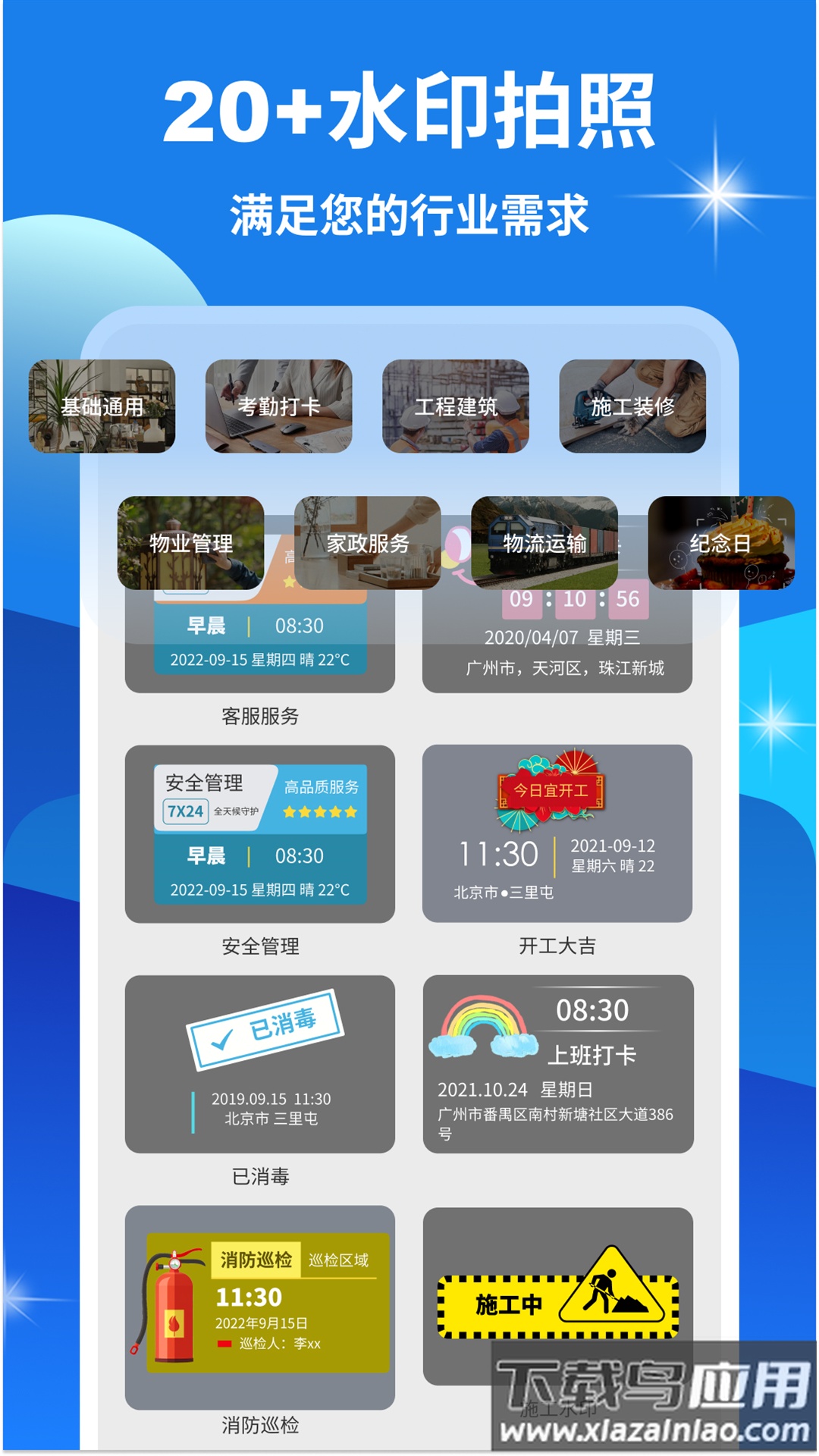Open the 基础通用 watermark category
819x1456 pixels.
click(x=104, y=404)
